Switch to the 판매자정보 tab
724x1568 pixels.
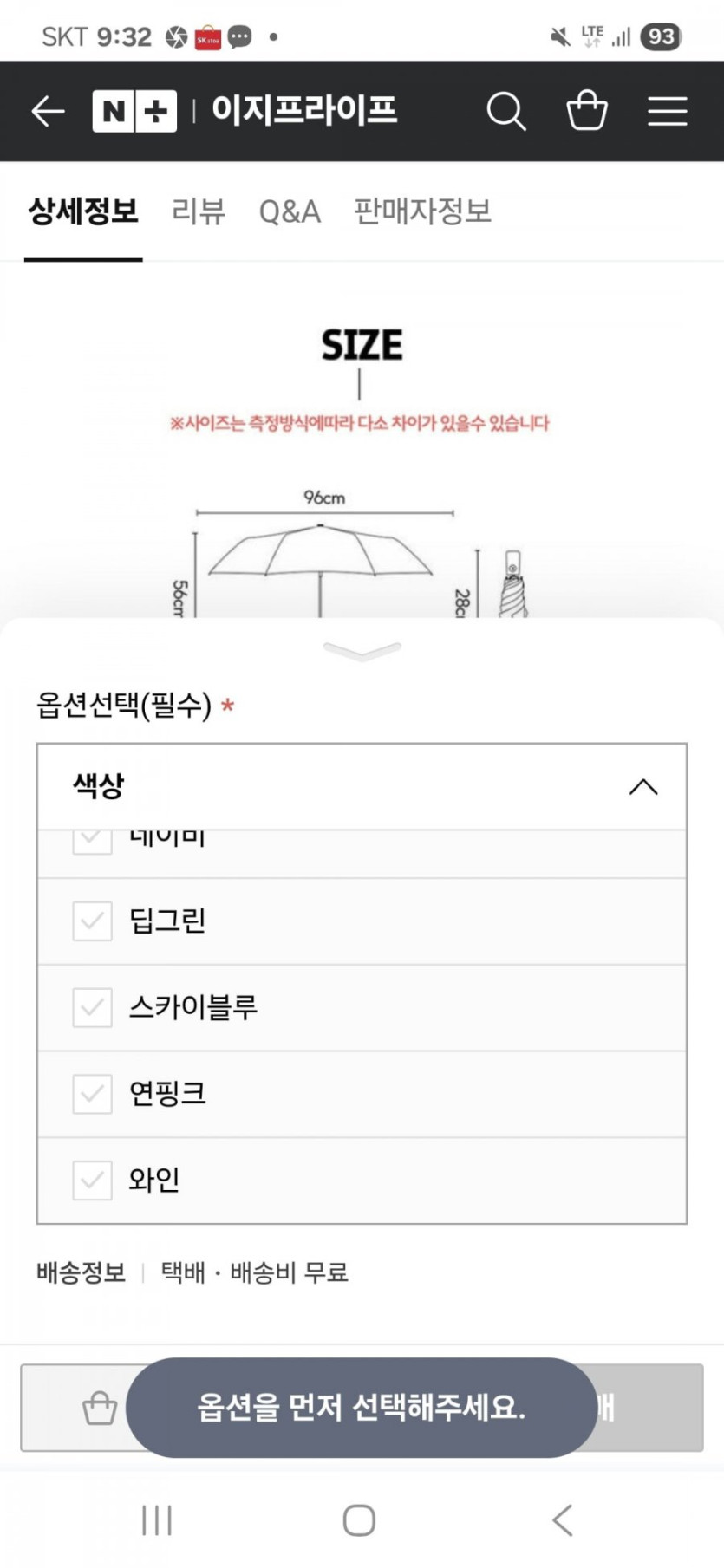pos(422,211)
